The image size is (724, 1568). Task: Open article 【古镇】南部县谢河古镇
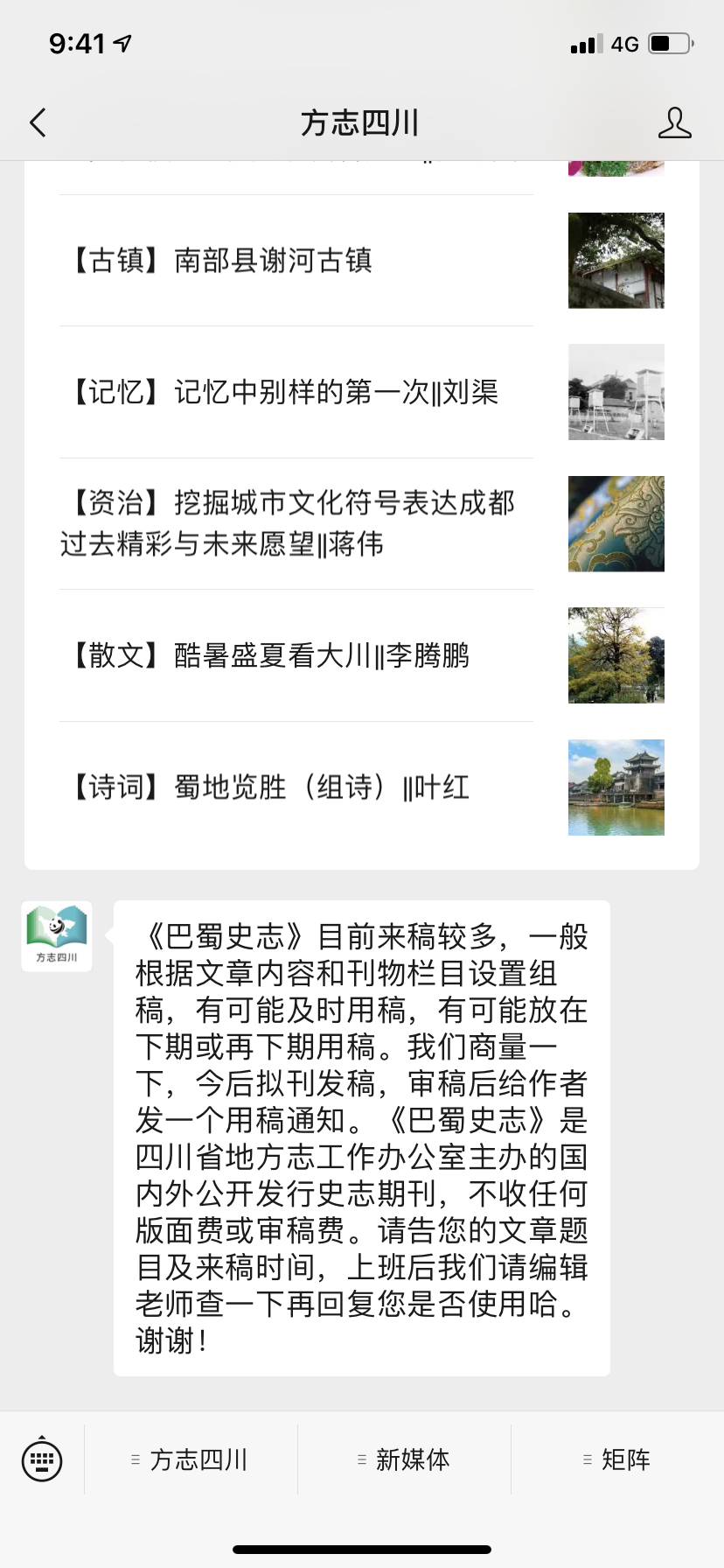coord(297,261)
